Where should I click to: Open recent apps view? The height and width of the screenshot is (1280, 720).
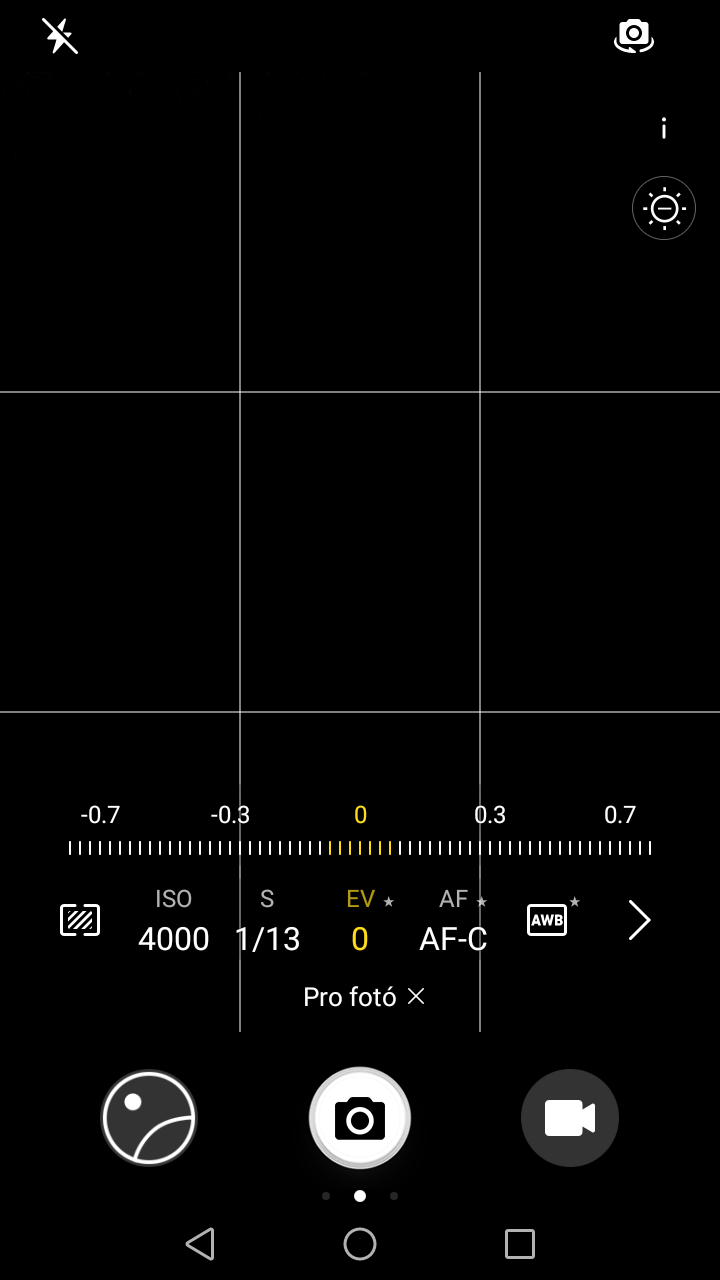520,1244
